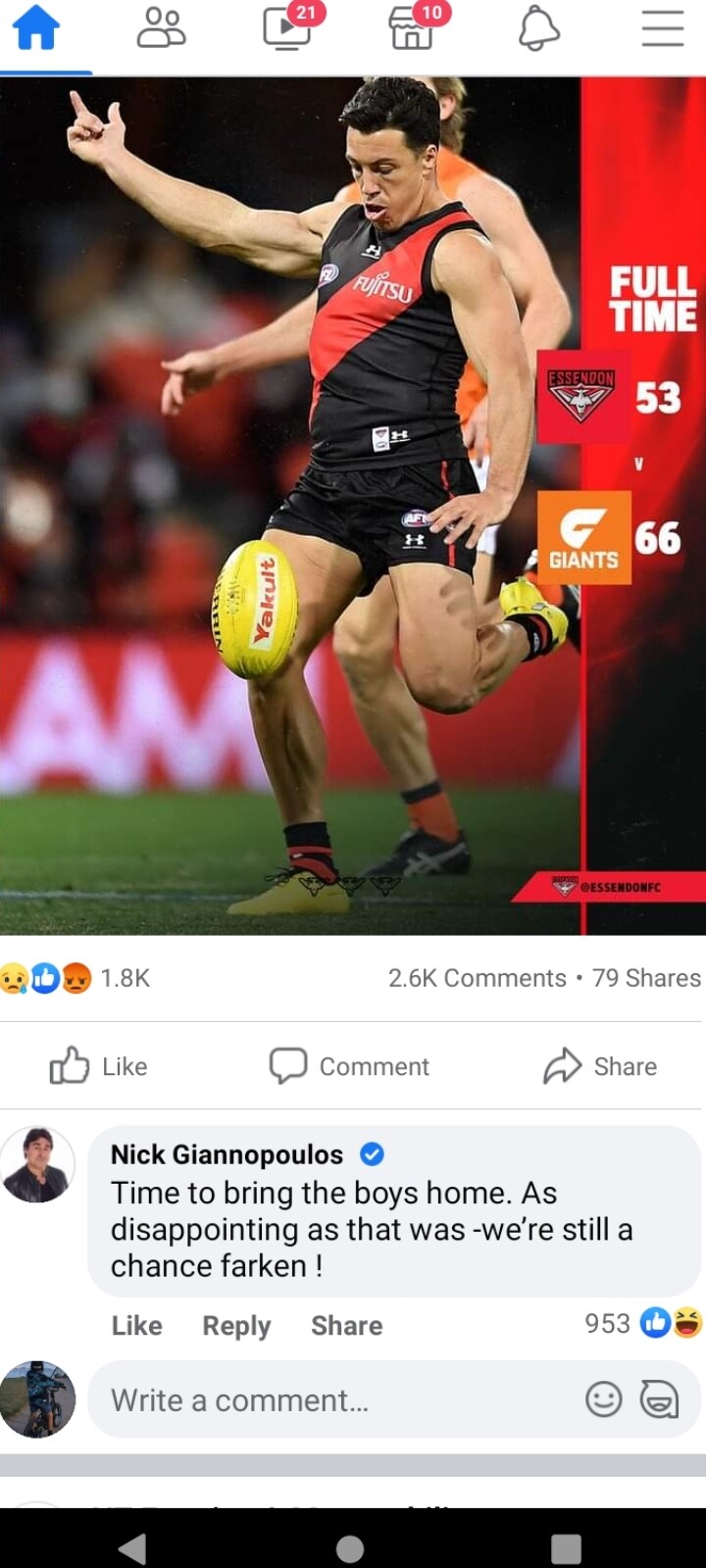Open the sticker picker in comment box
Screen dimensions: 706x1568
pos(660,1399)
